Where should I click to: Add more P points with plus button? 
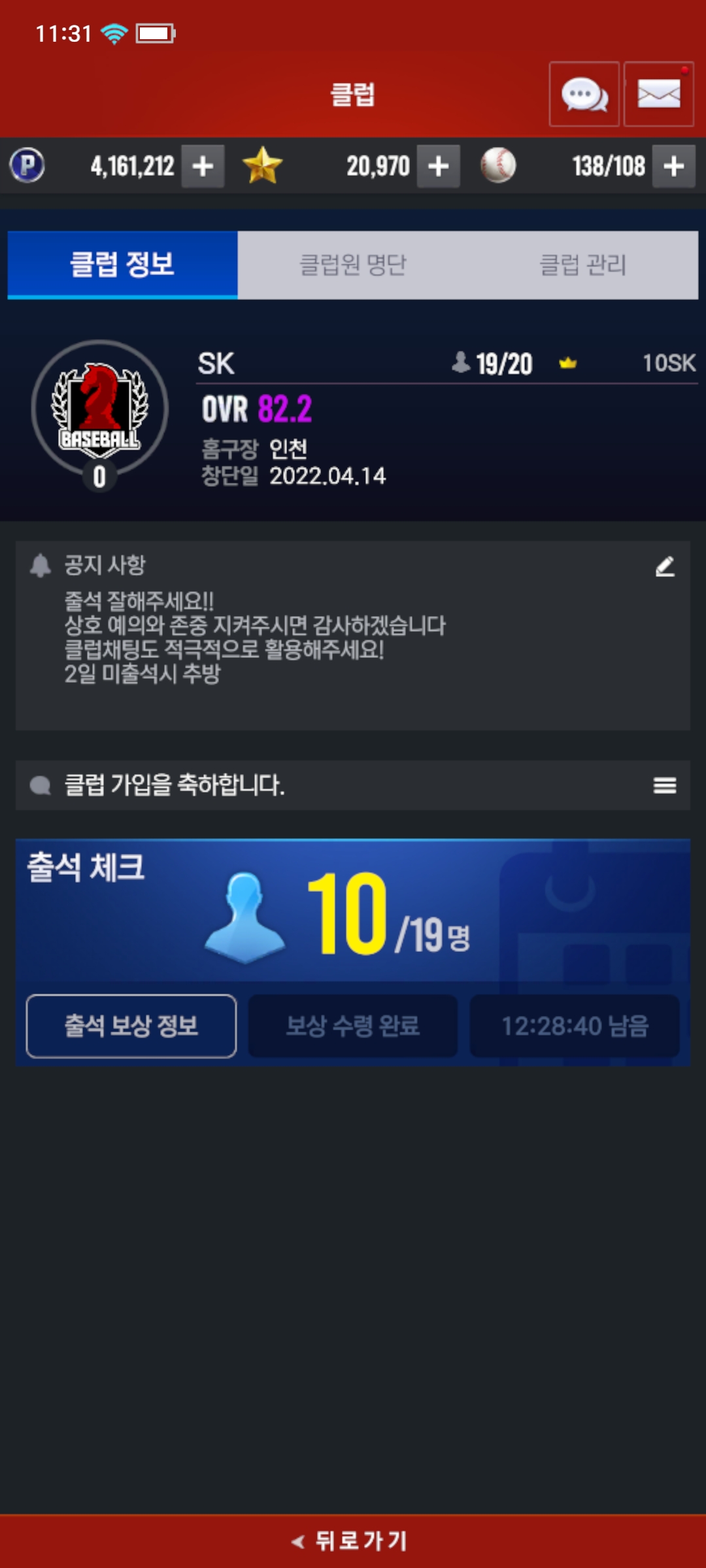[203, 166]
